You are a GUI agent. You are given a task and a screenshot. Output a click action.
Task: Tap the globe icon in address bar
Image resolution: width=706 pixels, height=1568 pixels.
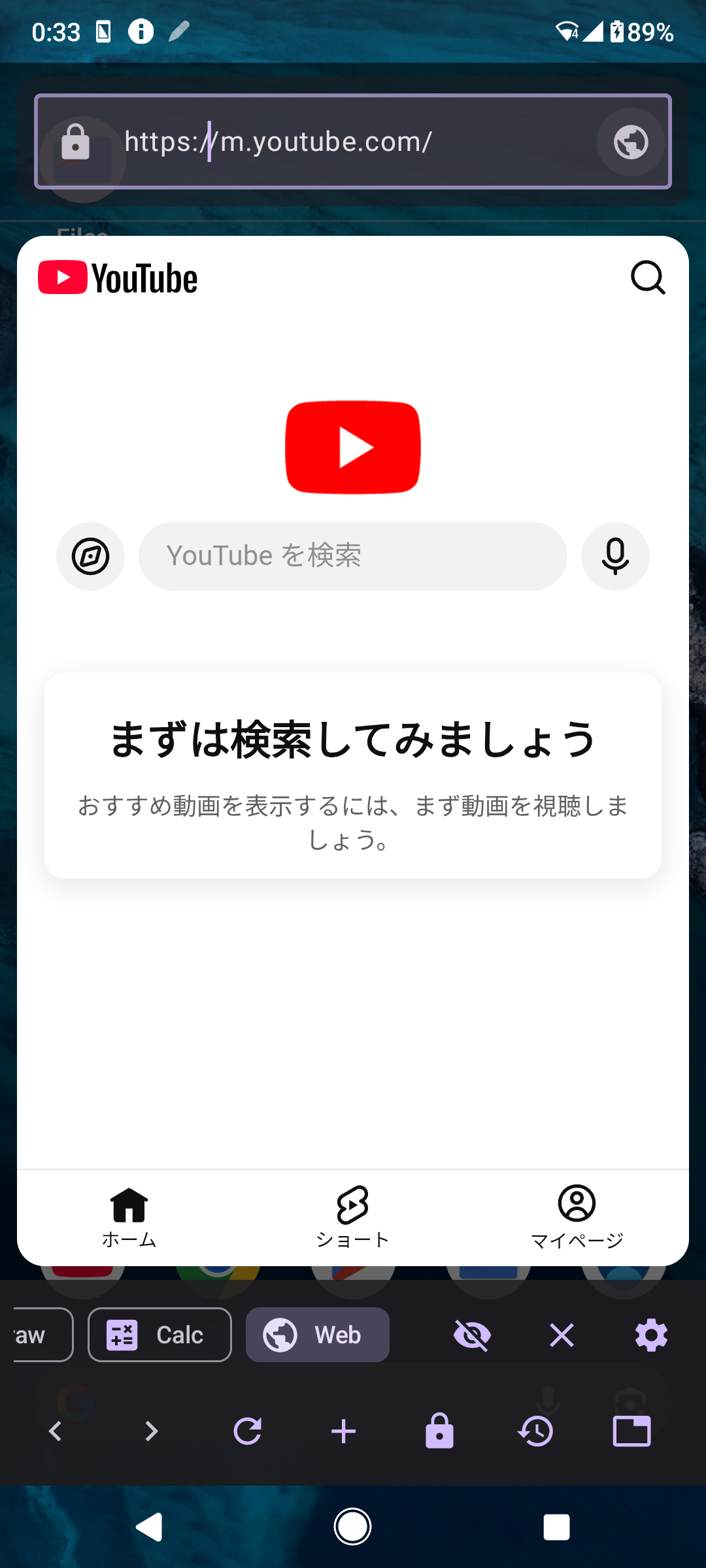pos(631,142)
